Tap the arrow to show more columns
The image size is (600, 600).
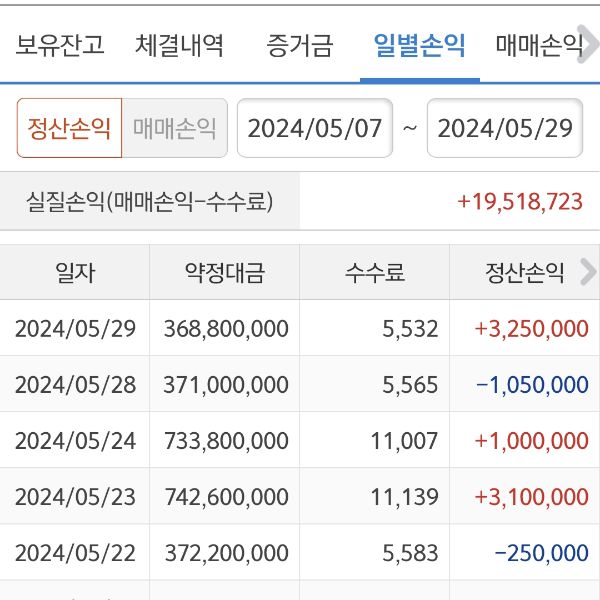[x=587, y=272]
